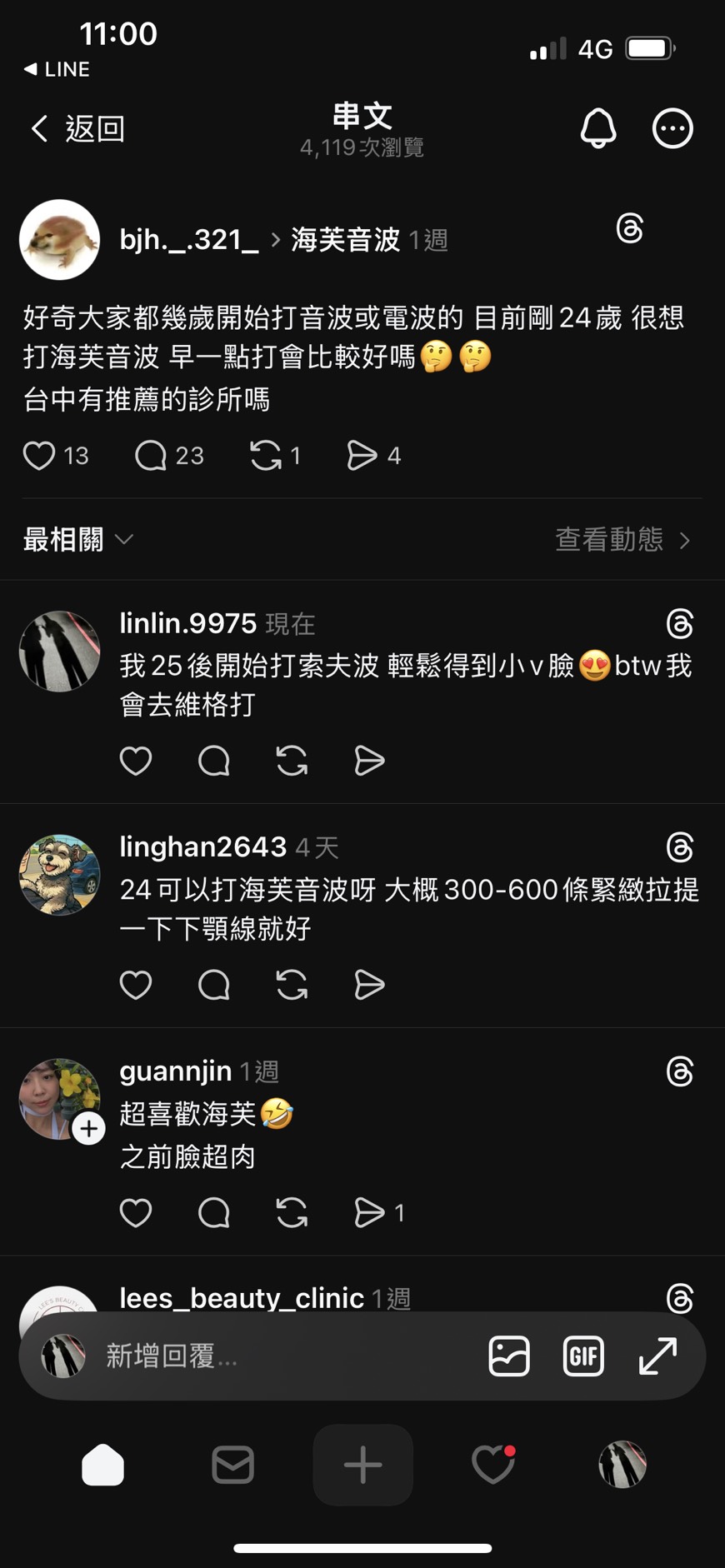
Task: Open the 海芙音波 topic link
Action: click(x=345, y=240)
